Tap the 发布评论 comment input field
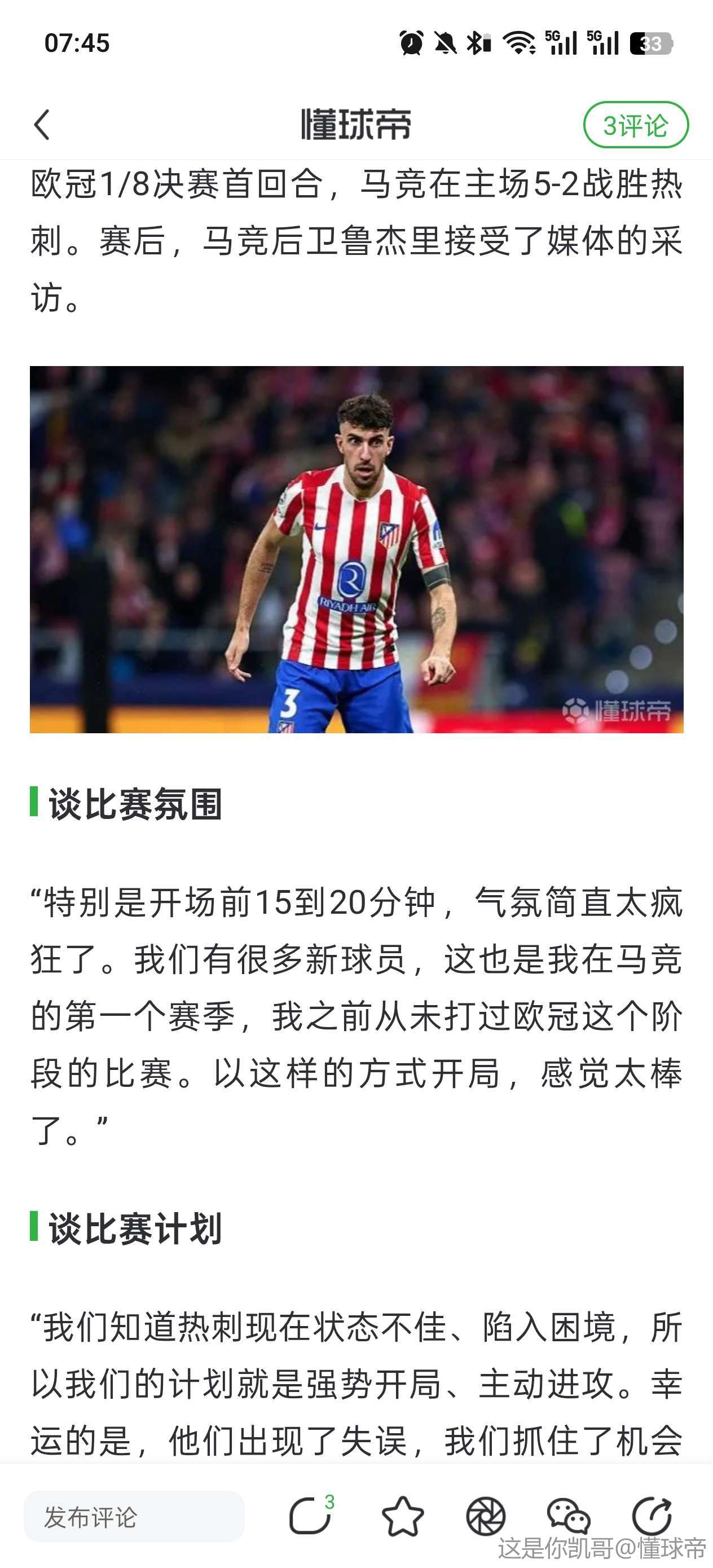The width and height of the screenshot is (713, 1568). click(134, 1517)
